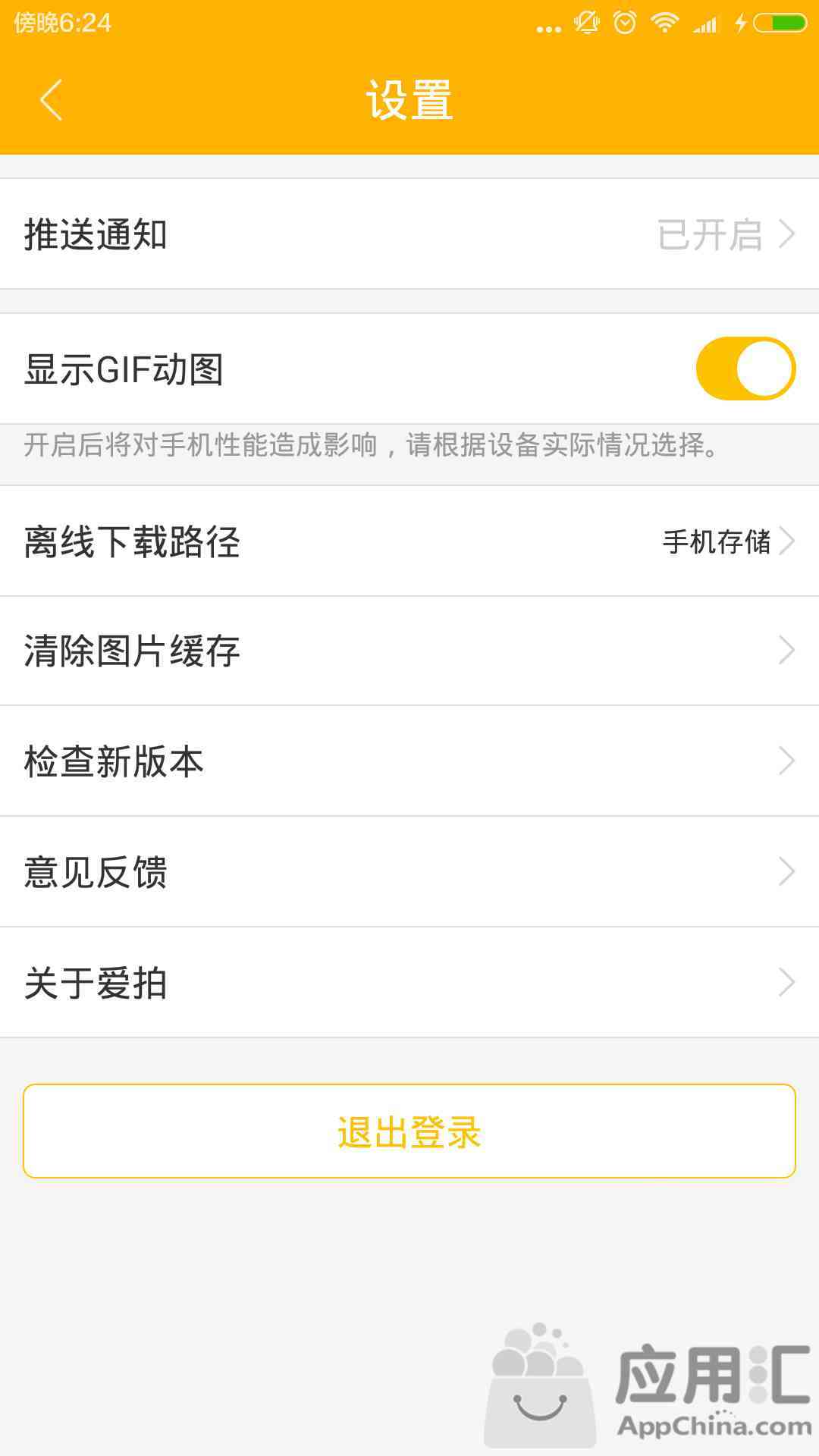The width and height of the screenshot is (819, 1456).
Task: Turn off the 显示GIF动图 switch
Action: pos(745,369)
